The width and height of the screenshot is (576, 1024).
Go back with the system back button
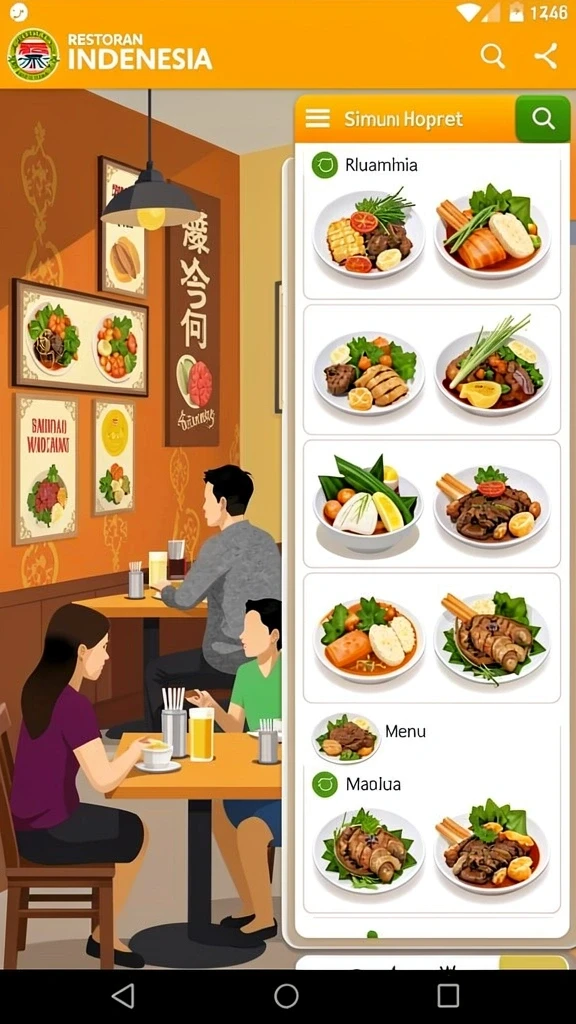tap(123, 996)
